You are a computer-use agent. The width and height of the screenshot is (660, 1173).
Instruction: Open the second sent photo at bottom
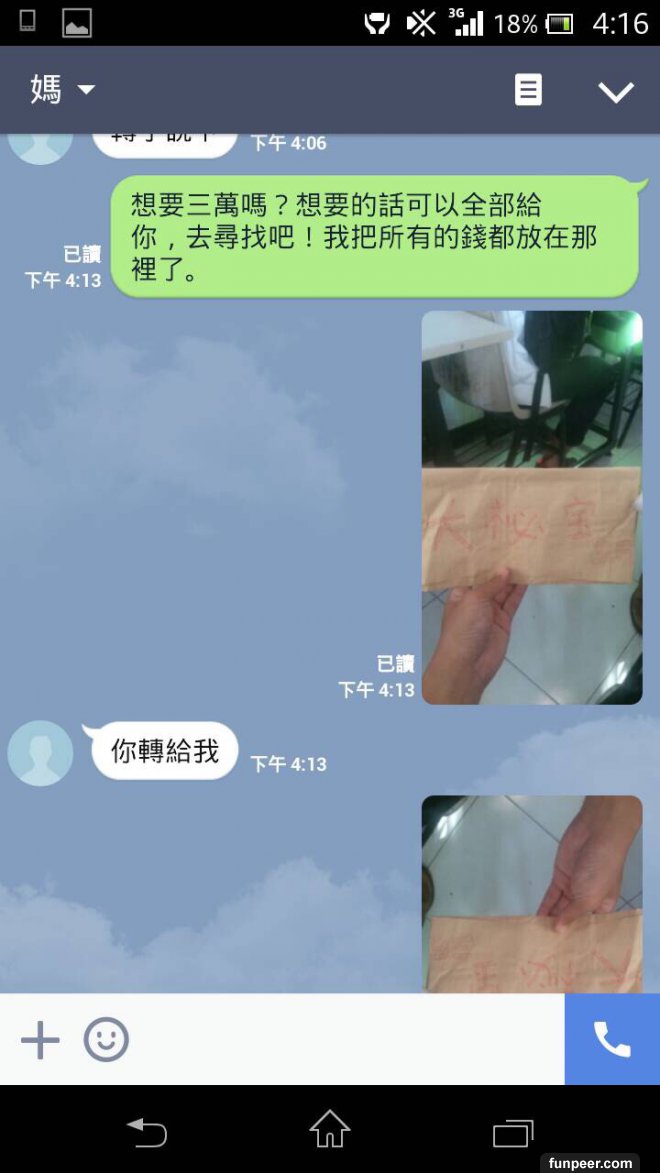pos(531,893)
